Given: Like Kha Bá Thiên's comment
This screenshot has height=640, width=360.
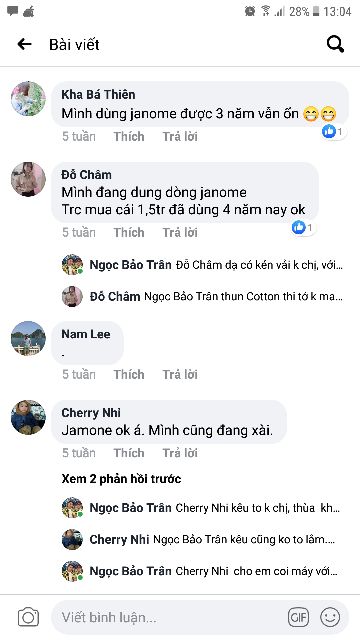Looking at the screenshot, I should 129,136.
